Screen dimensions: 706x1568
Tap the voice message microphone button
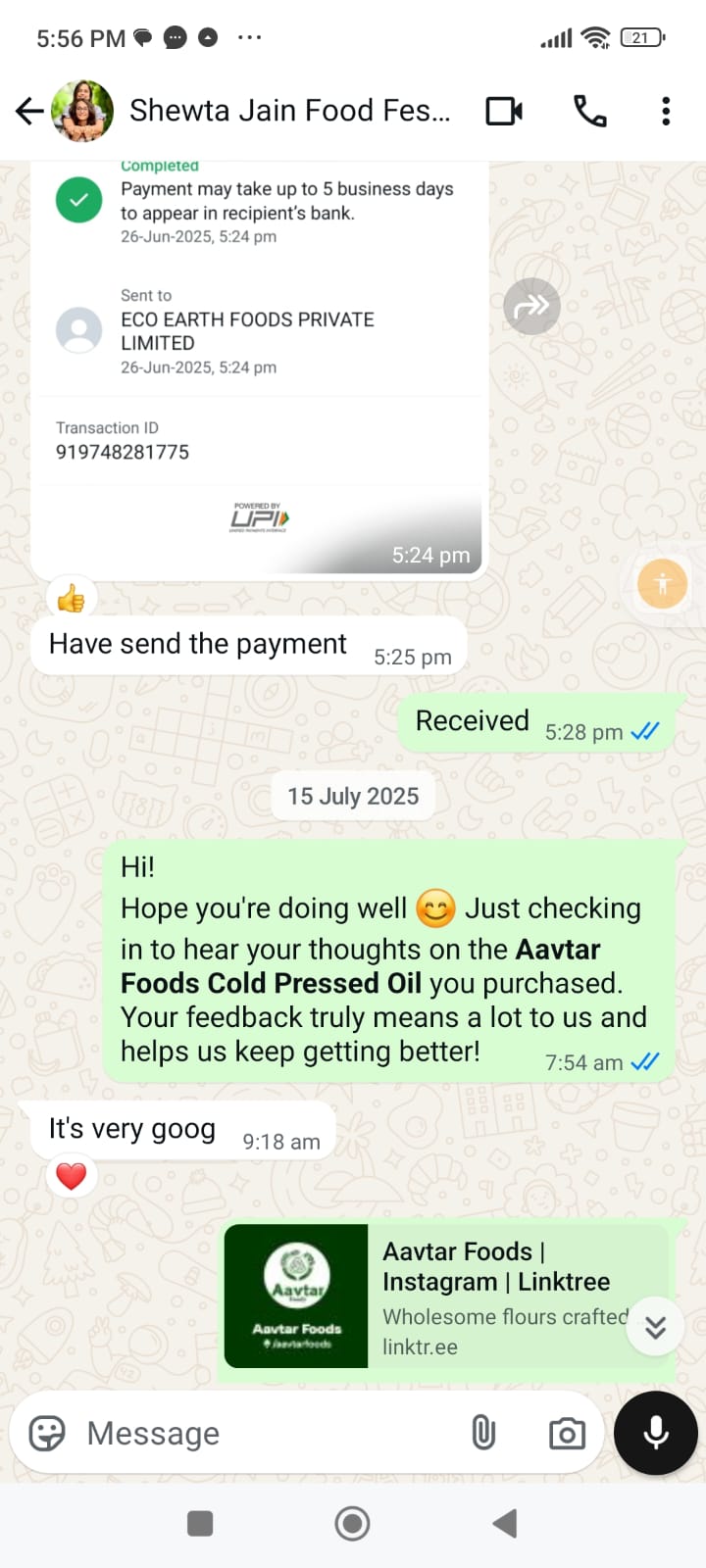(655, 1433)
